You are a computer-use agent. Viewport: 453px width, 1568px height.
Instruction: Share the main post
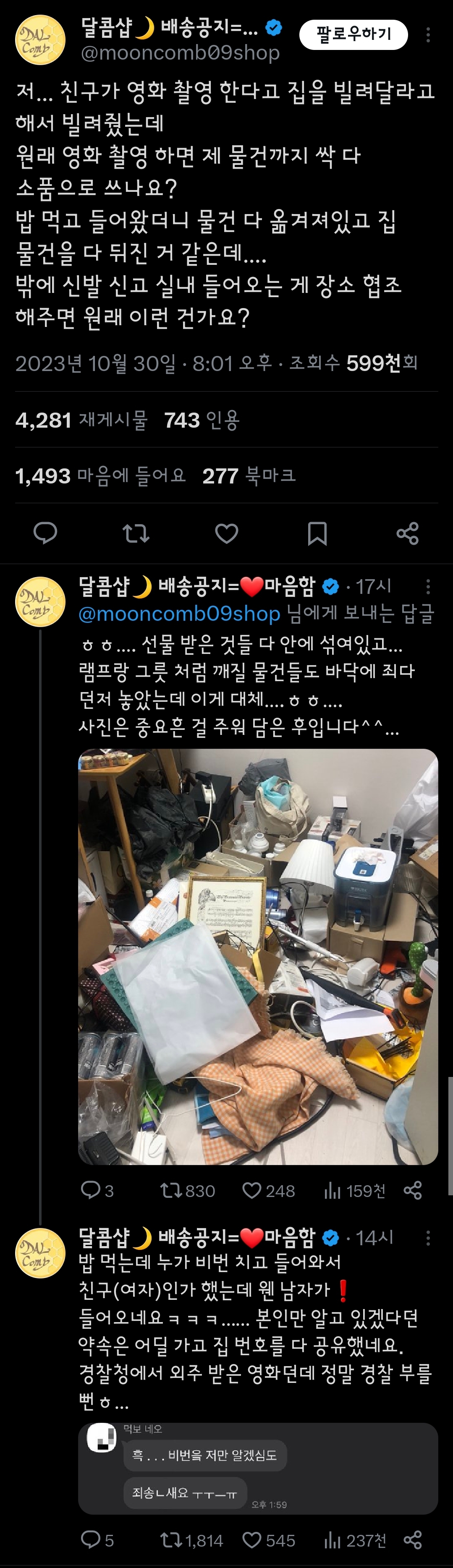pos(407,533)
